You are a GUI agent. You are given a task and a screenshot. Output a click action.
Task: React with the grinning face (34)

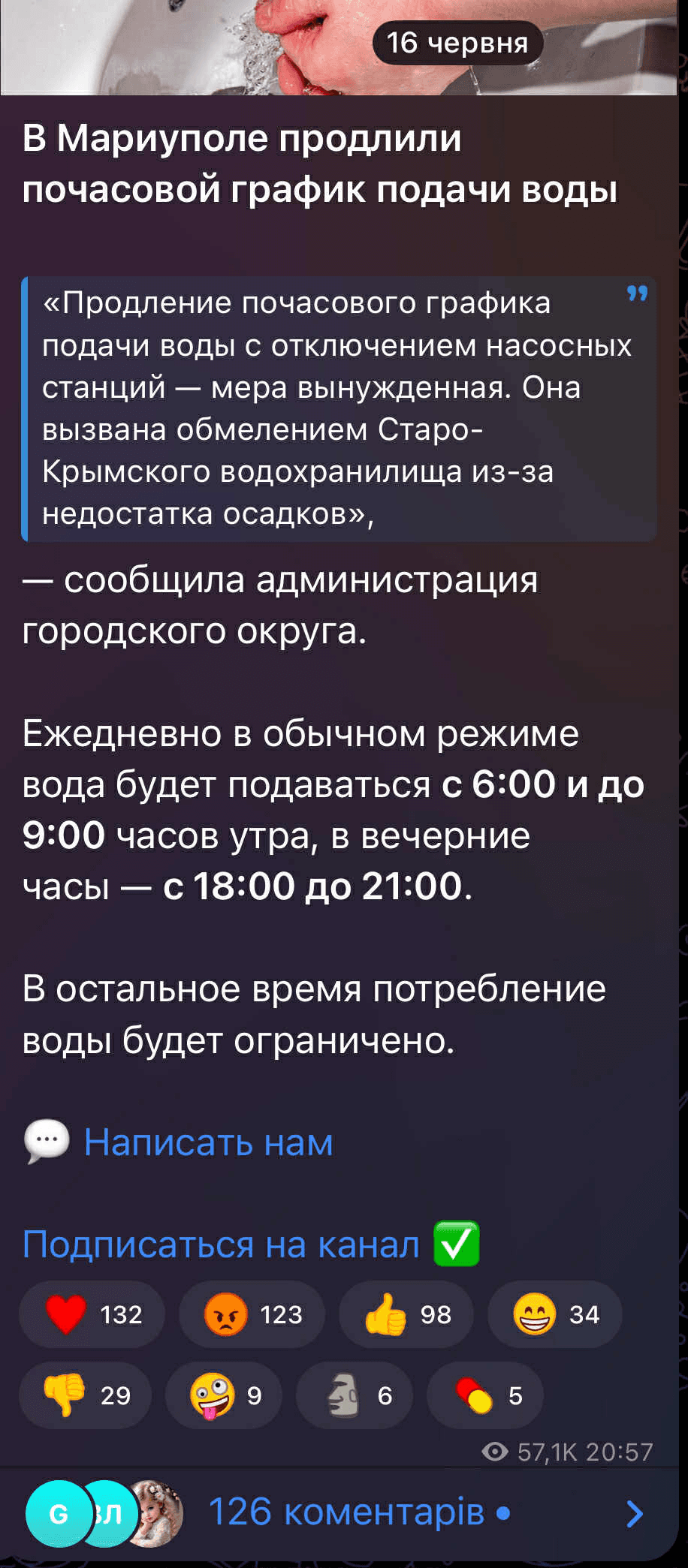[554, 1314]
